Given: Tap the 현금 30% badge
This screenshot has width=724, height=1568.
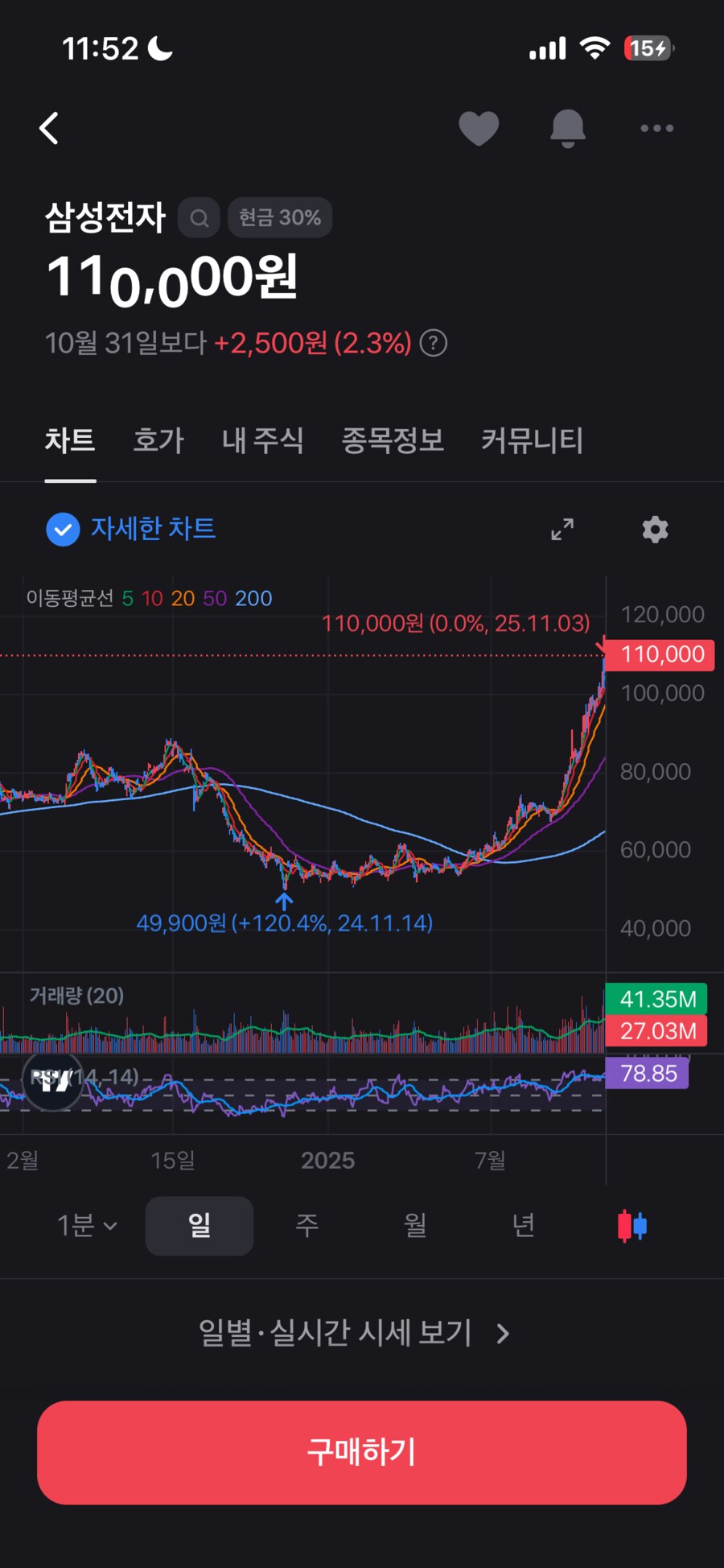Looking at the screenshot, I should coord(279,217).
